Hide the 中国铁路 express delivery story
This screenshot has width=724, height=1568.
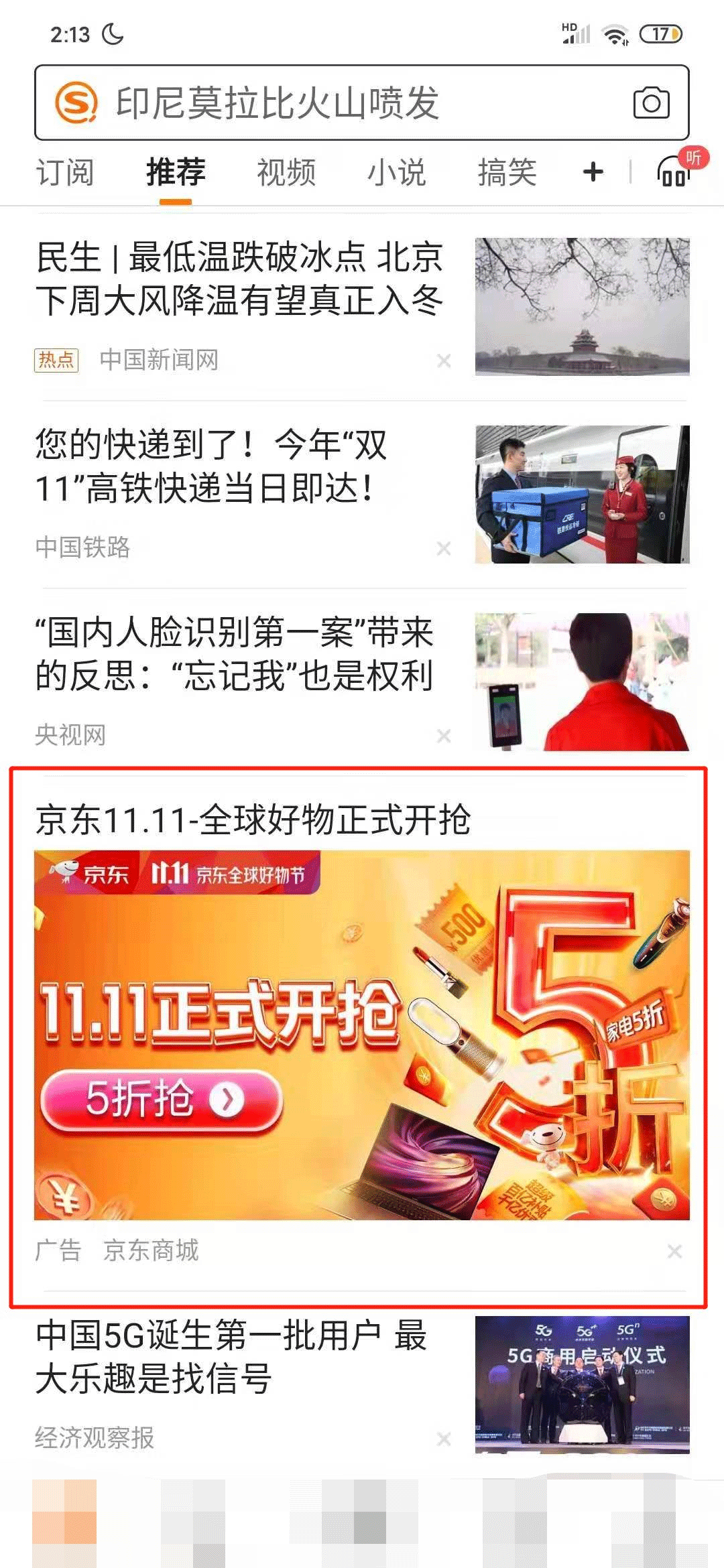click(x=444, y=548)
